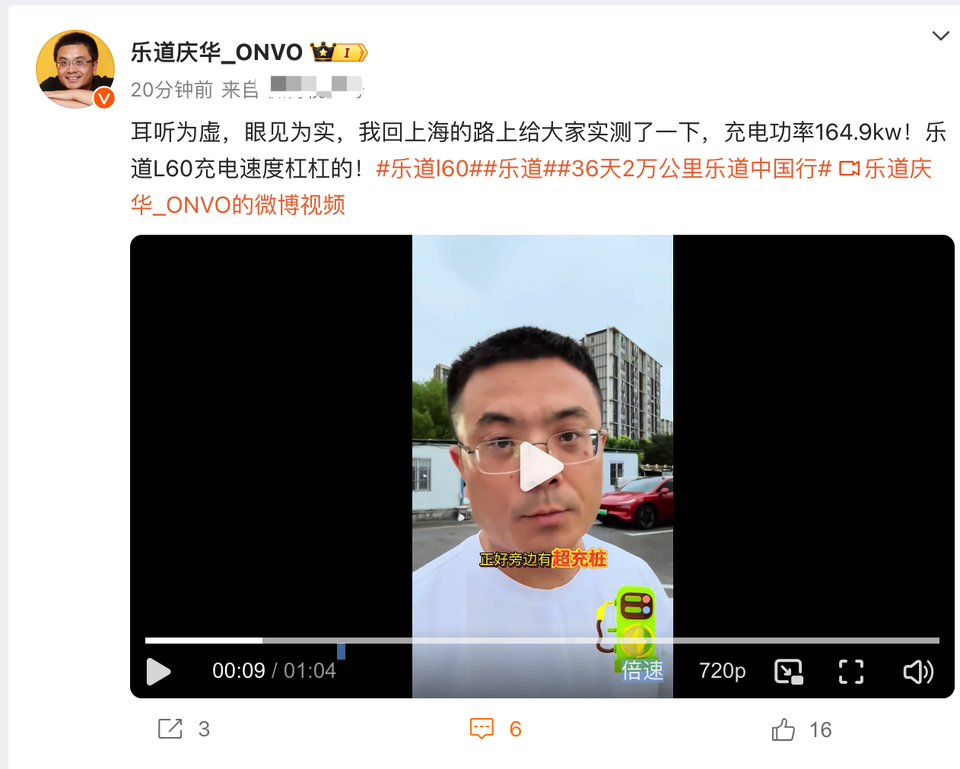Change the 720p video quality
The height and width of the screenshot is (769, 960).
point(722,671)
